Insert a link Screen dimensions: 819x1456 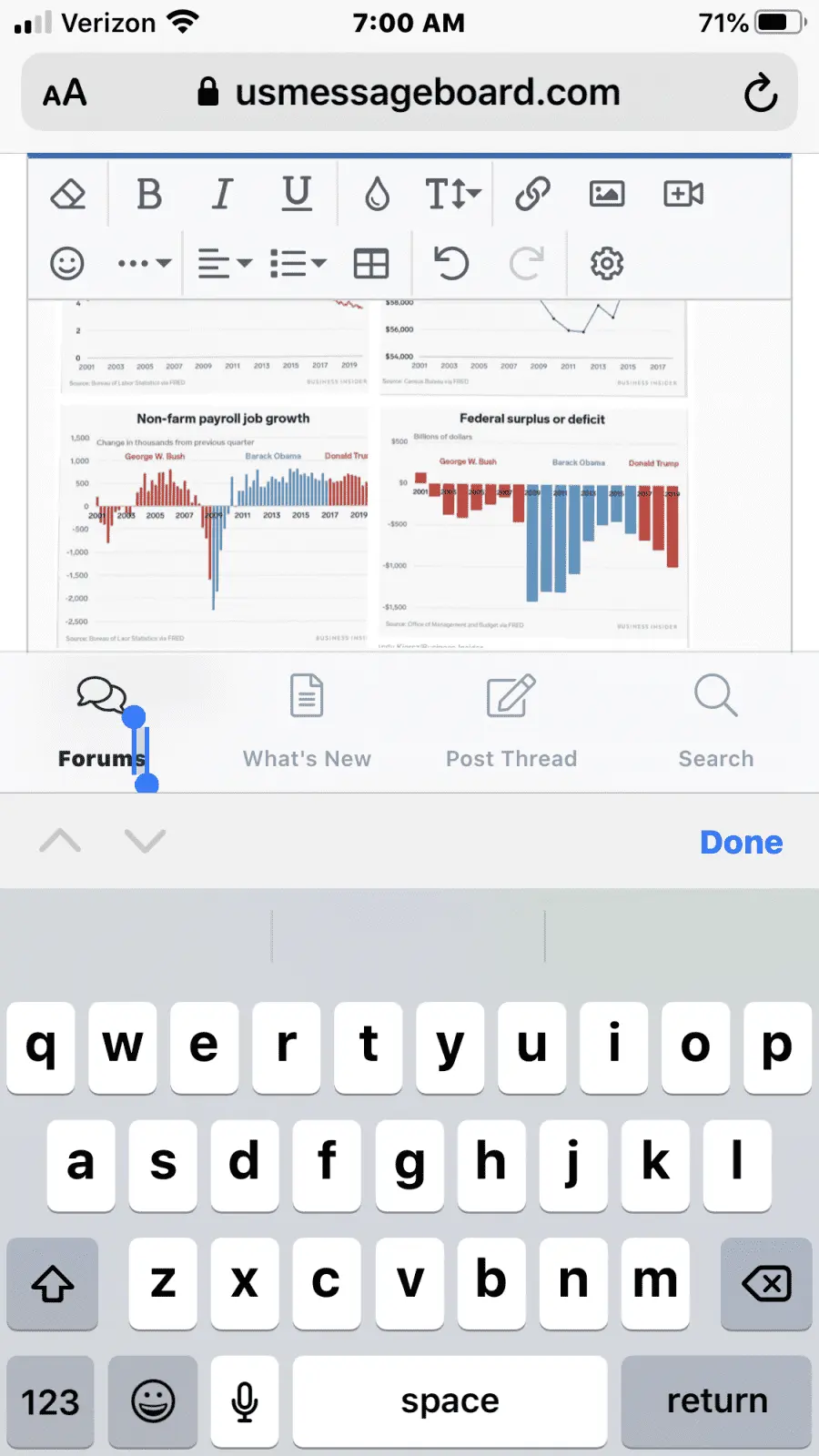[532, 194]
